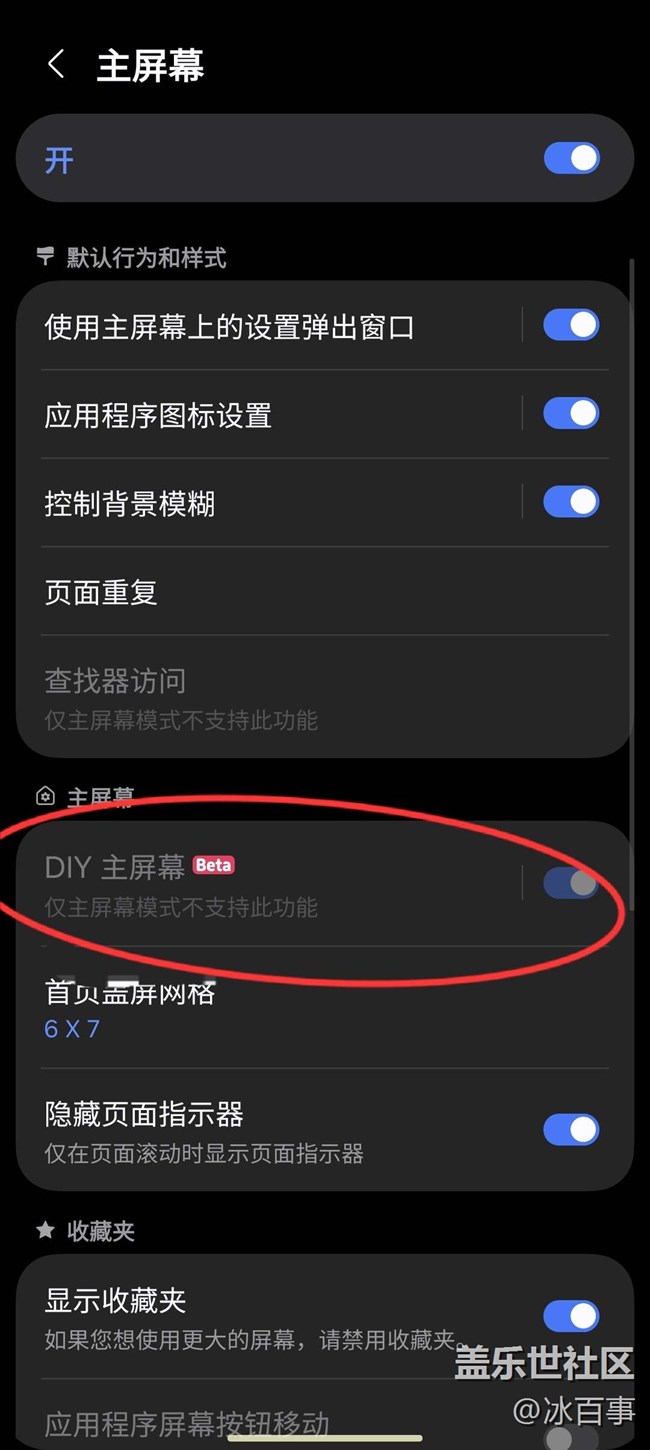Disable the 应用程序图标设置 switch
The width and height of the screenshot is (650, 1450).
(571, 413)
